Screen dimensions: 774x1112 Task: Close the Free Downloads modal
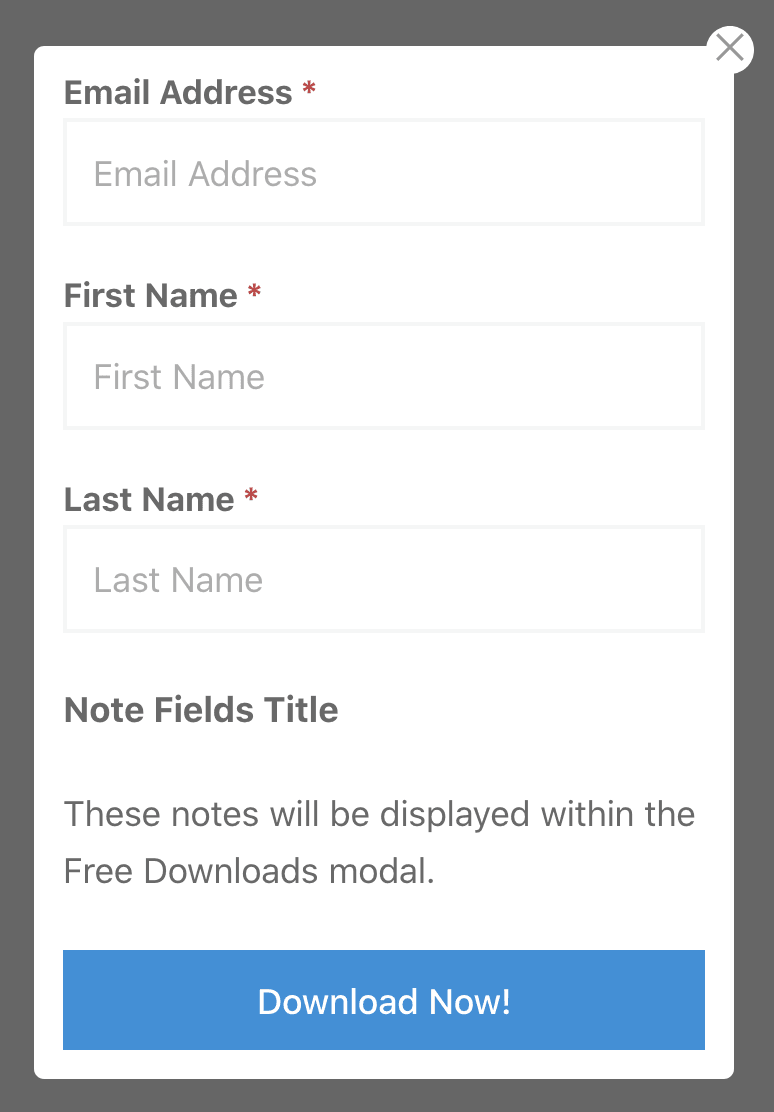730,48
